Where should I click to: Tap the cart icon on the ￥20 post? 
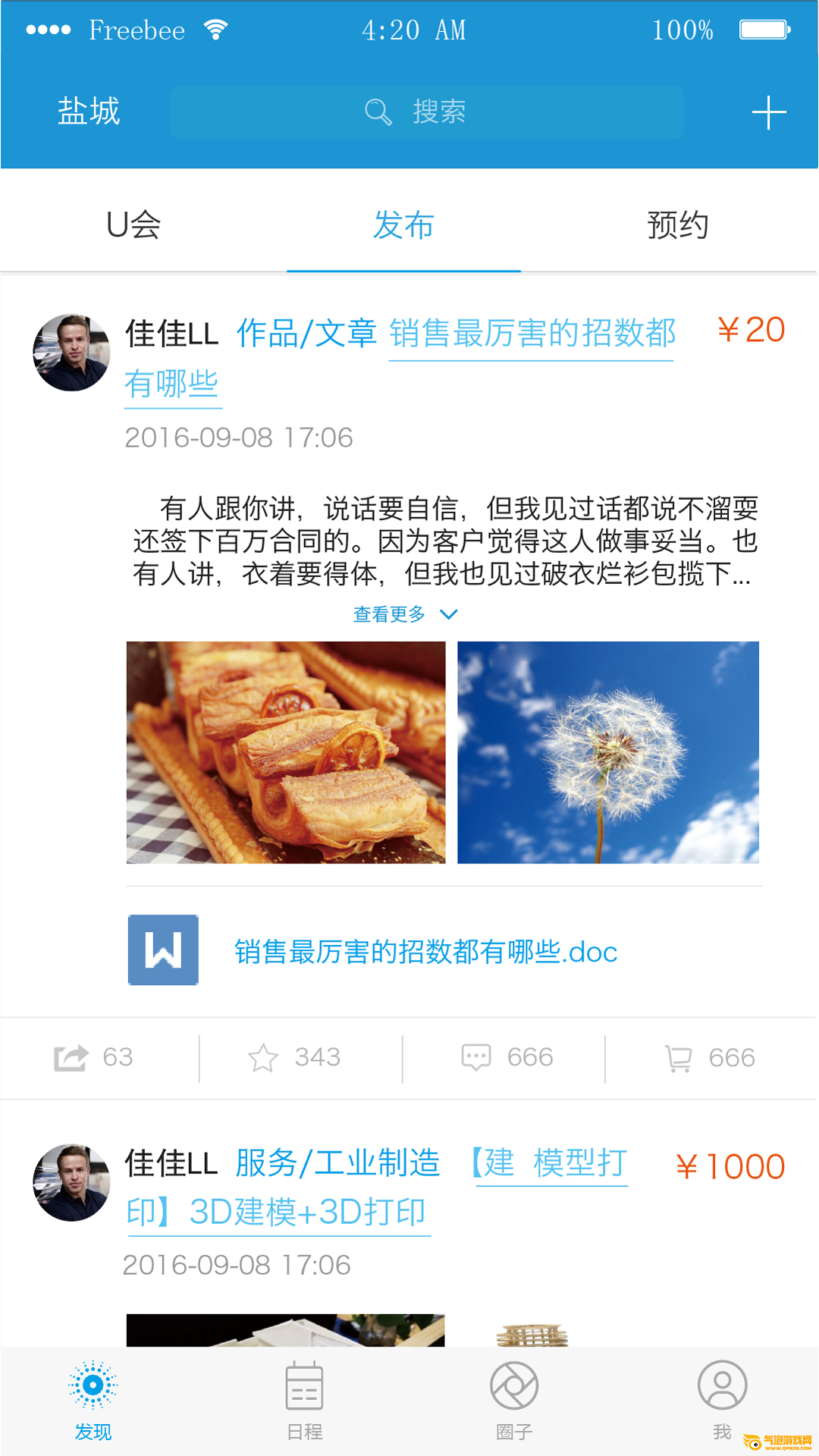(710, 1057)
